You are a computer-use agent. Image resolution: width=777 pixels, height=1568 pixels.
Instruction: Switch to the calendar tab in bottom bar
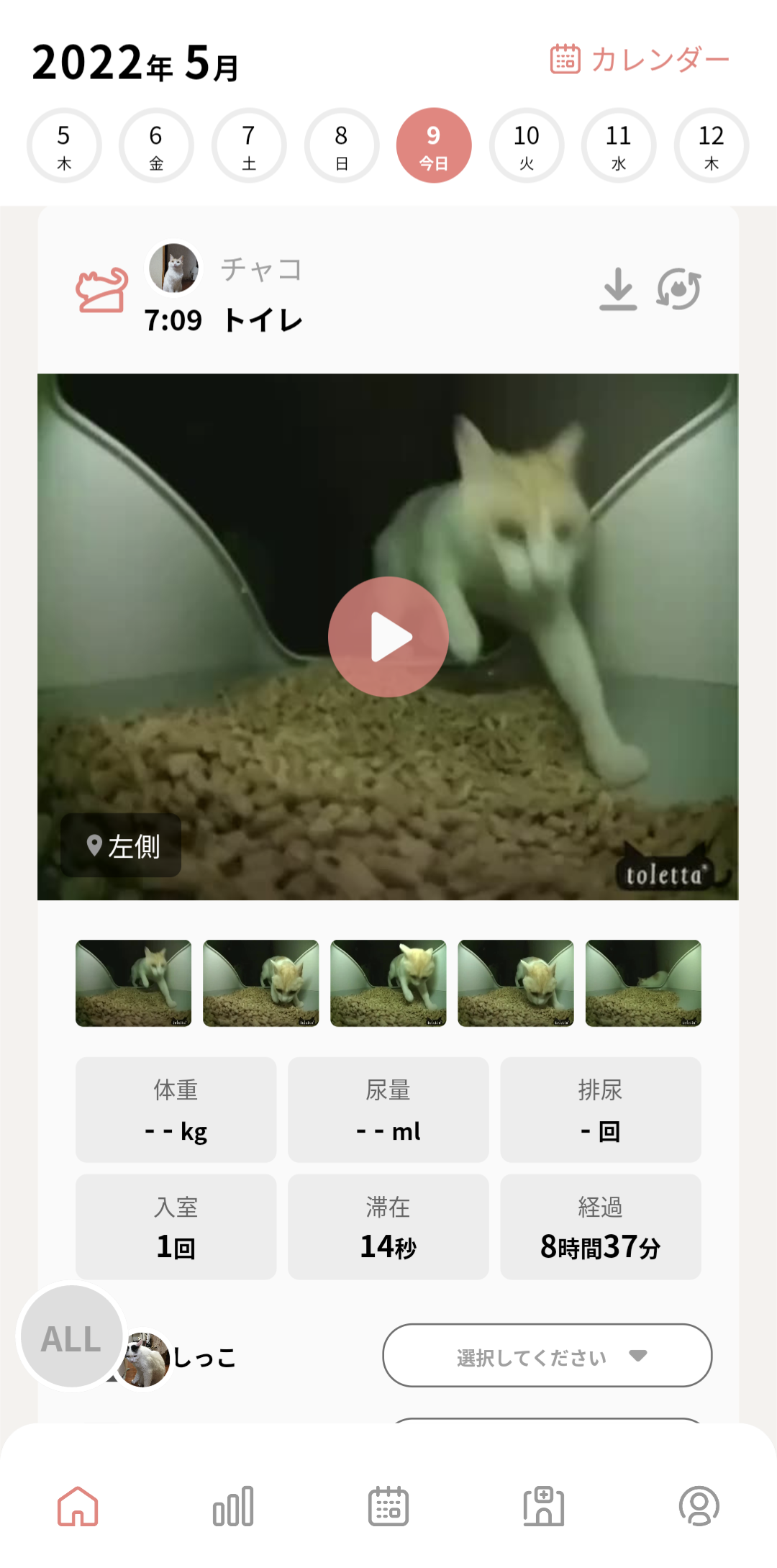[x=388, y=1506]
